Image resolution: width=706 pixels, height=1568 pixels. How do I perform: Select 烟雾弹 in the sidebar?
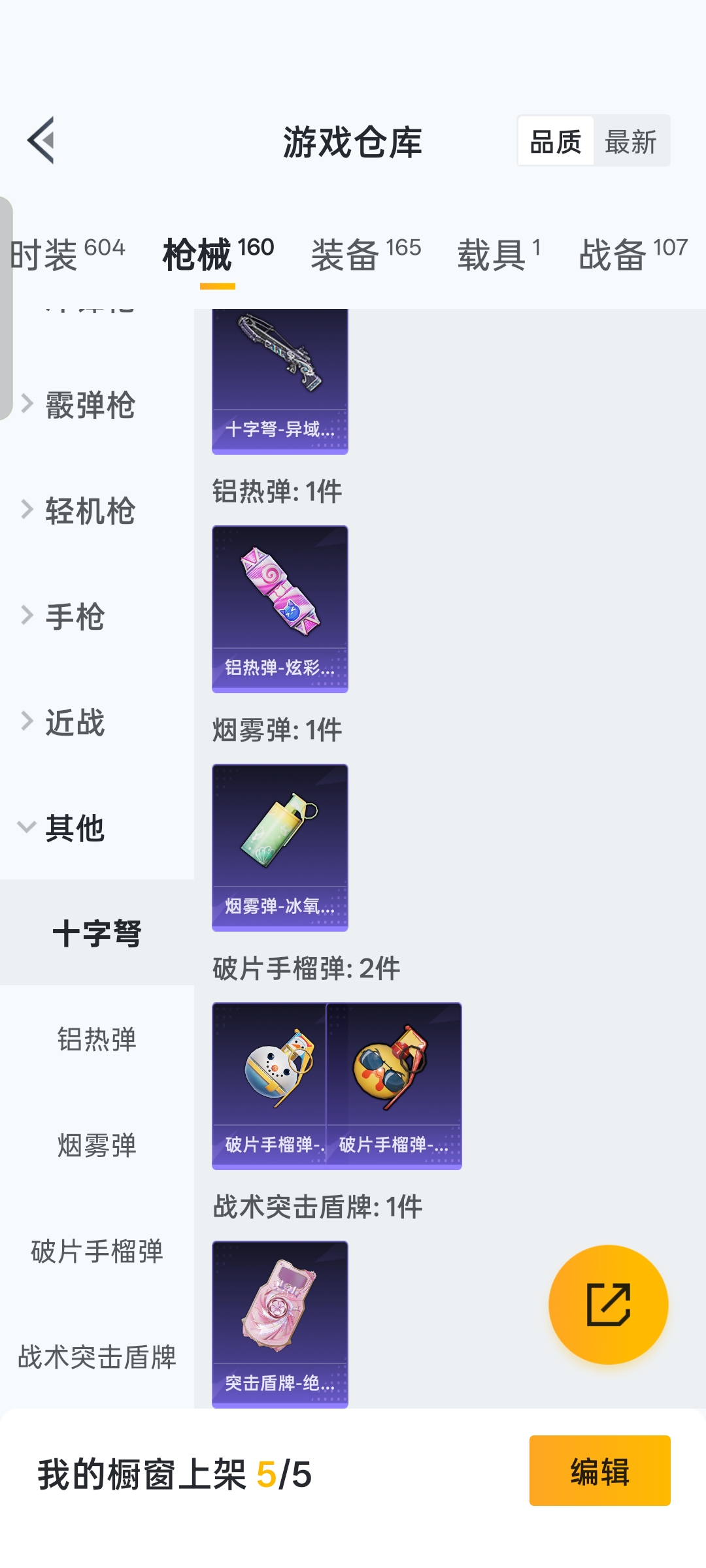[x=97, y=1145]
